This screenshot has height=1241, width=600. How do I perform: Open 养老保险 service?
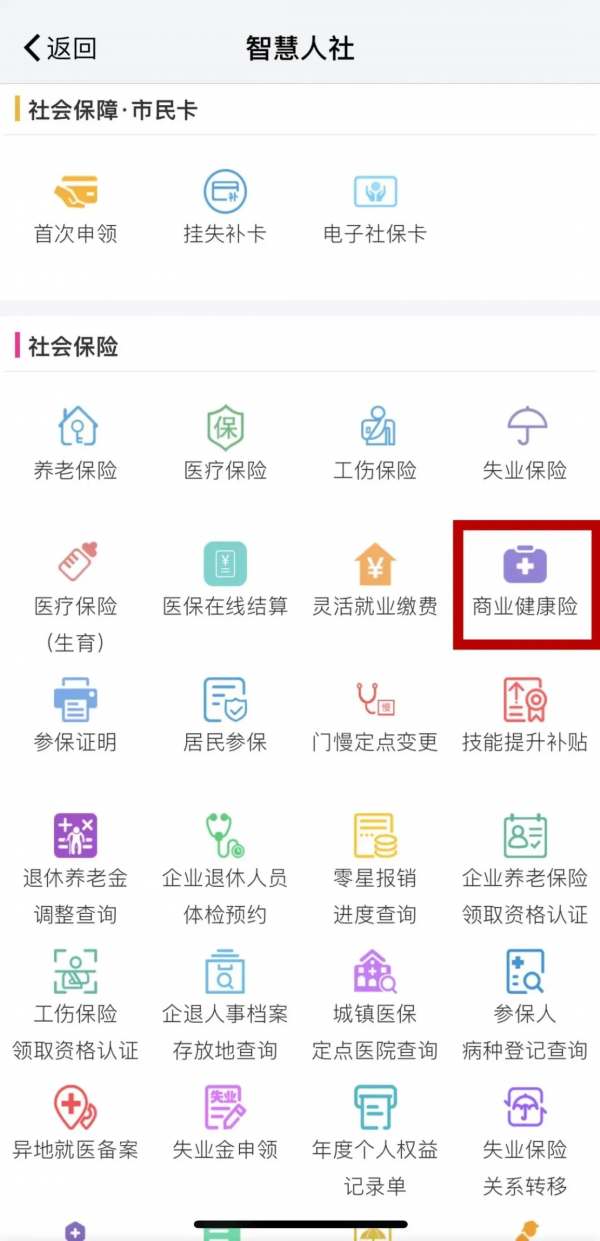tap(75, 444)
